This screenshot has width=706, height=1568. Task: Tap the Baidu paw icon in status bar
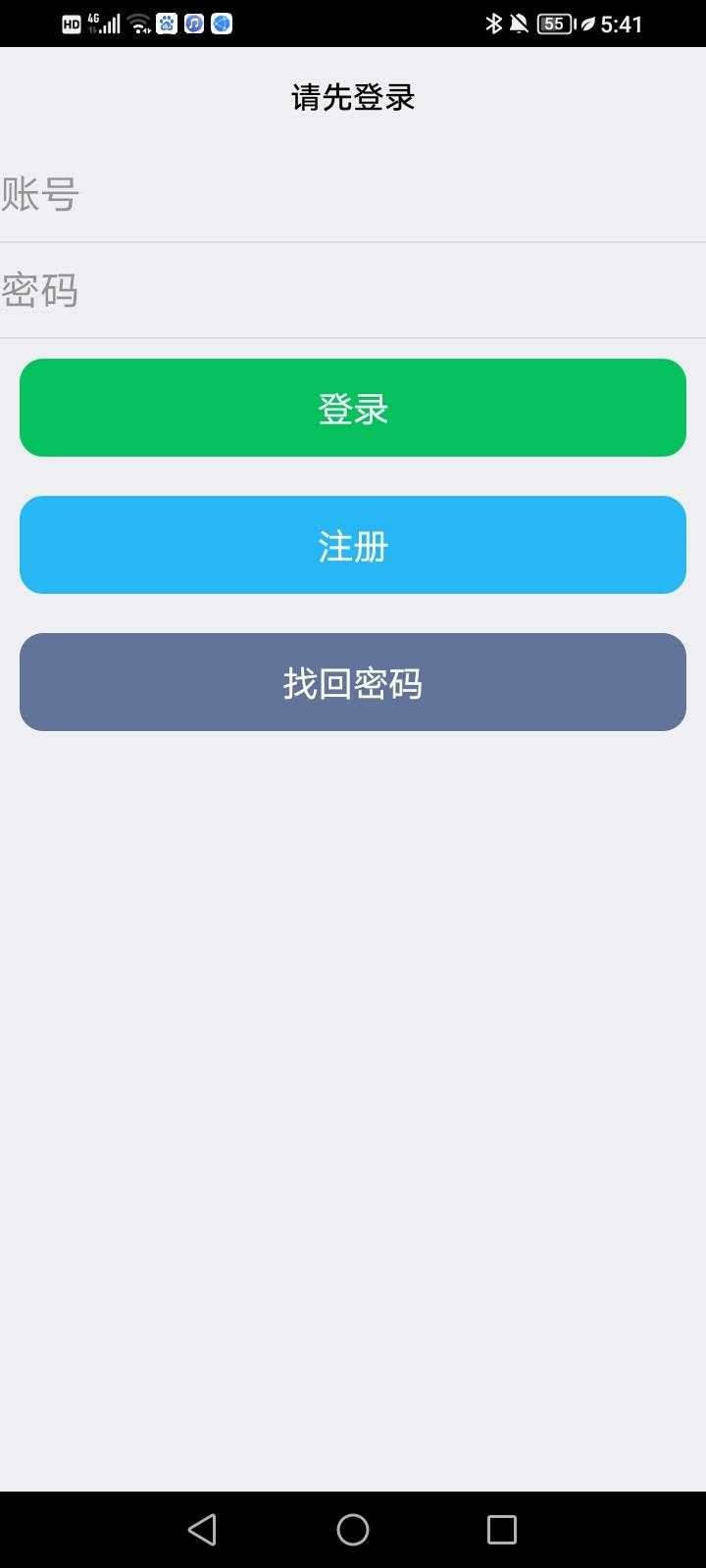pos(167,24)
